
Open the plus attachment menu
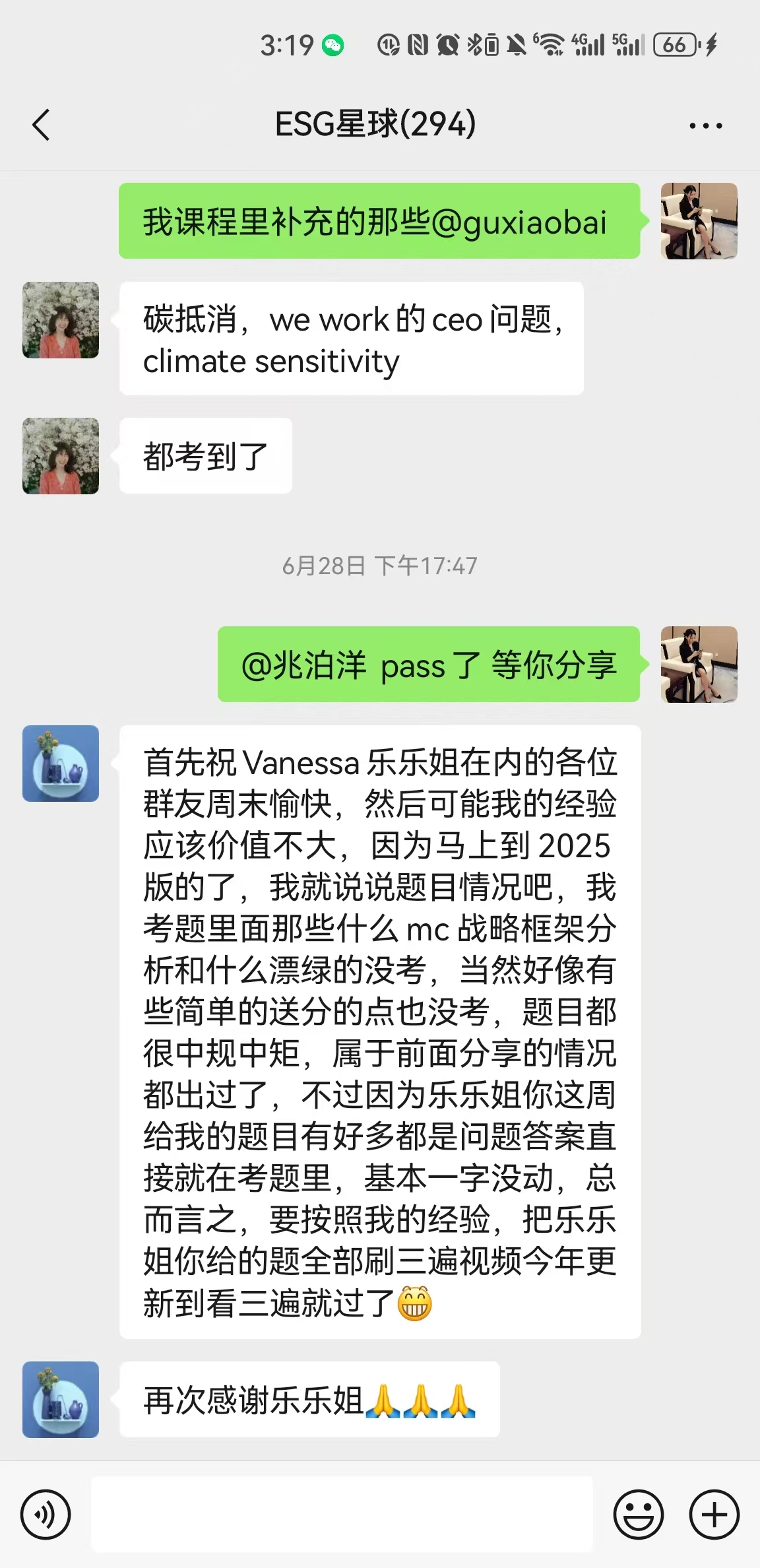714,1515
